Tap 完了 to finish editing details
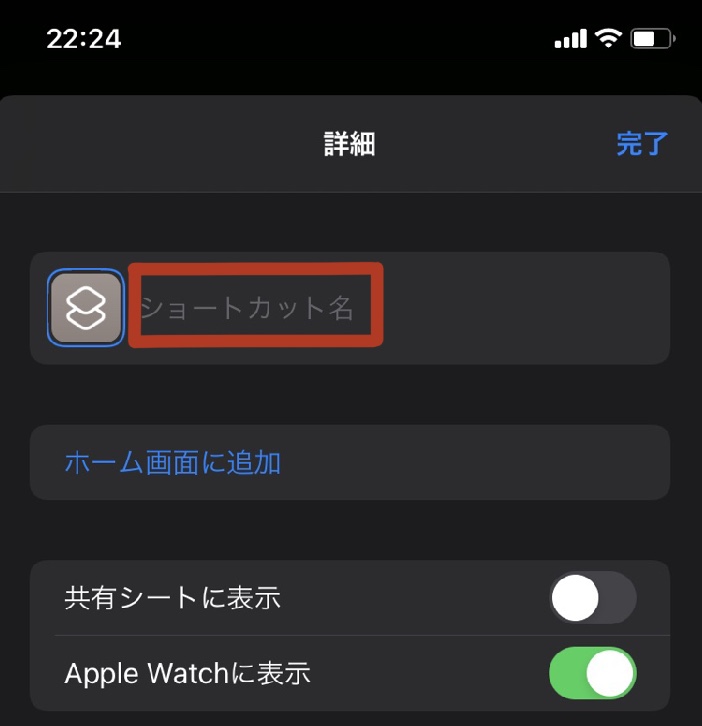The height and width of the screenshot is (726, 702). coord(641,144)
